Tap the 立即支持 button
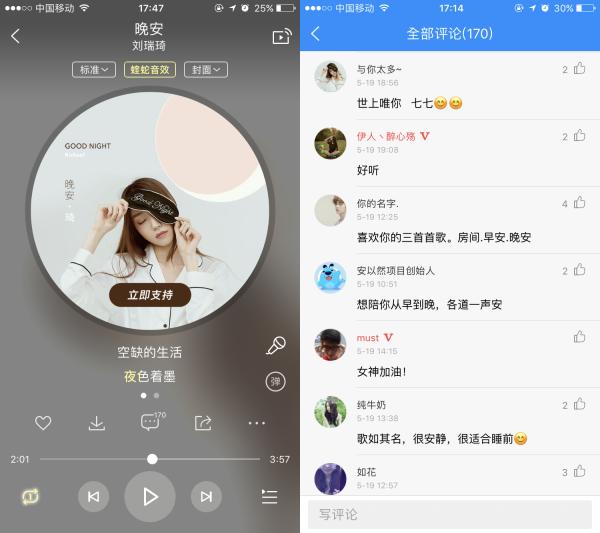 coord(150,294)
